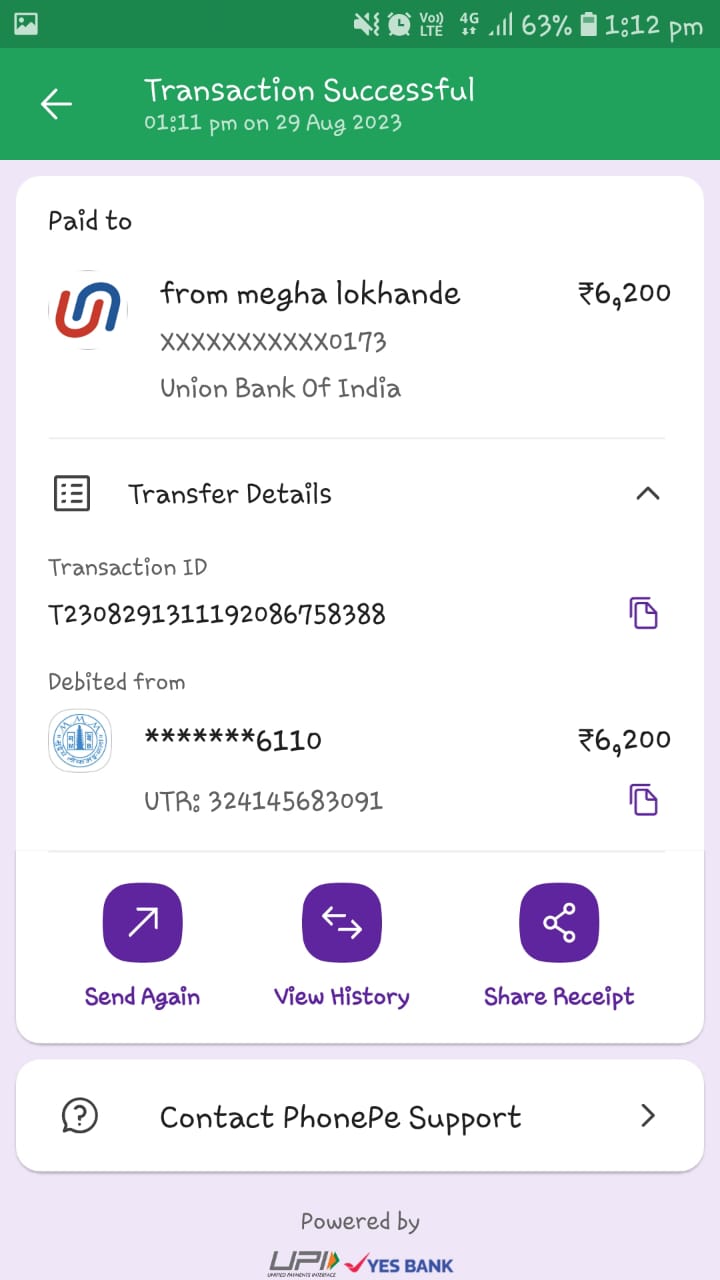Copy the Transaction ID
The image size is (720, 1280).
coord(643,613)
